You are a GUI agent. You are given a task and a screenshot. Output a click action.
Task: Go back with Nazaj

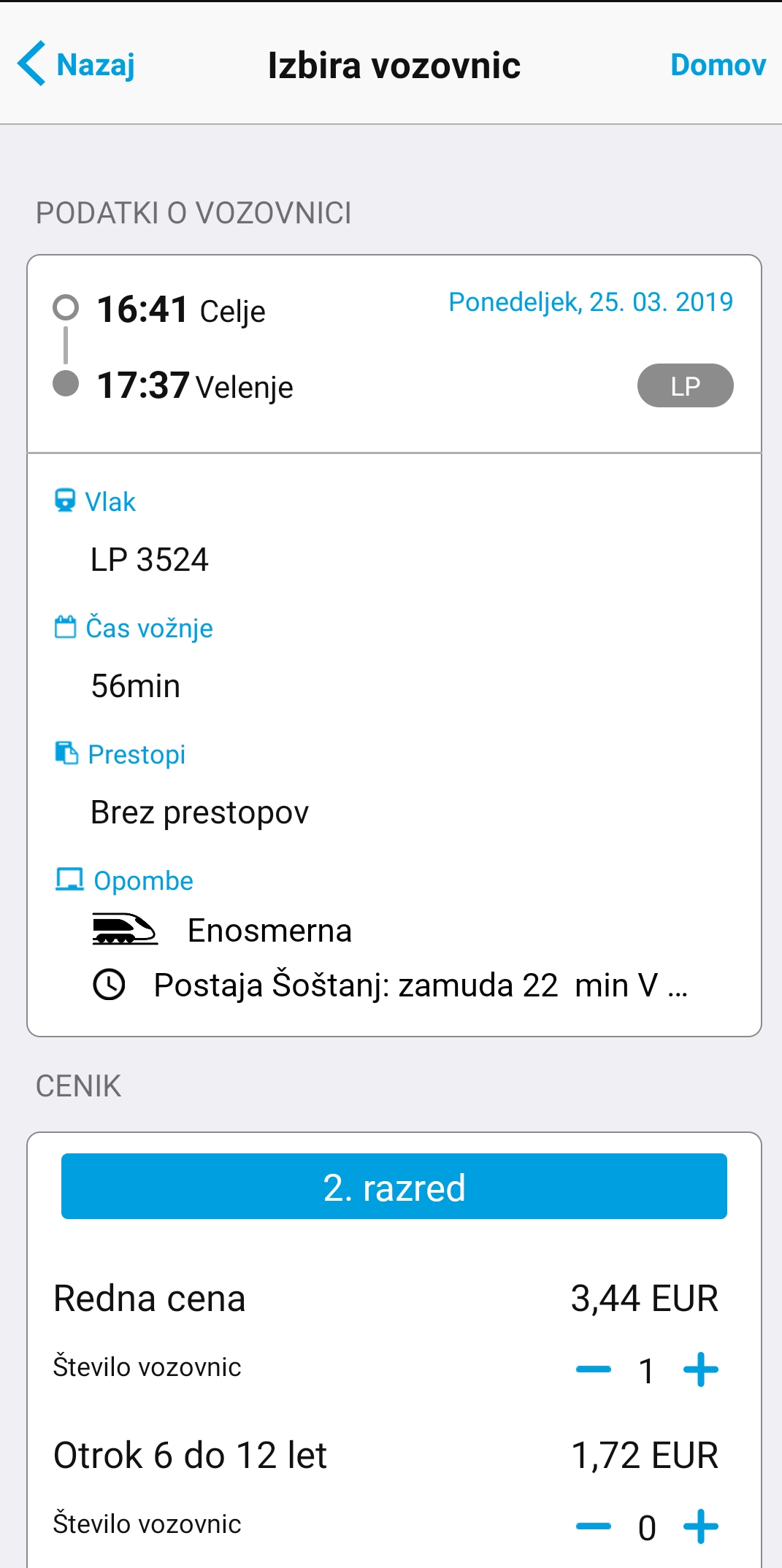(x=77, y=64)
